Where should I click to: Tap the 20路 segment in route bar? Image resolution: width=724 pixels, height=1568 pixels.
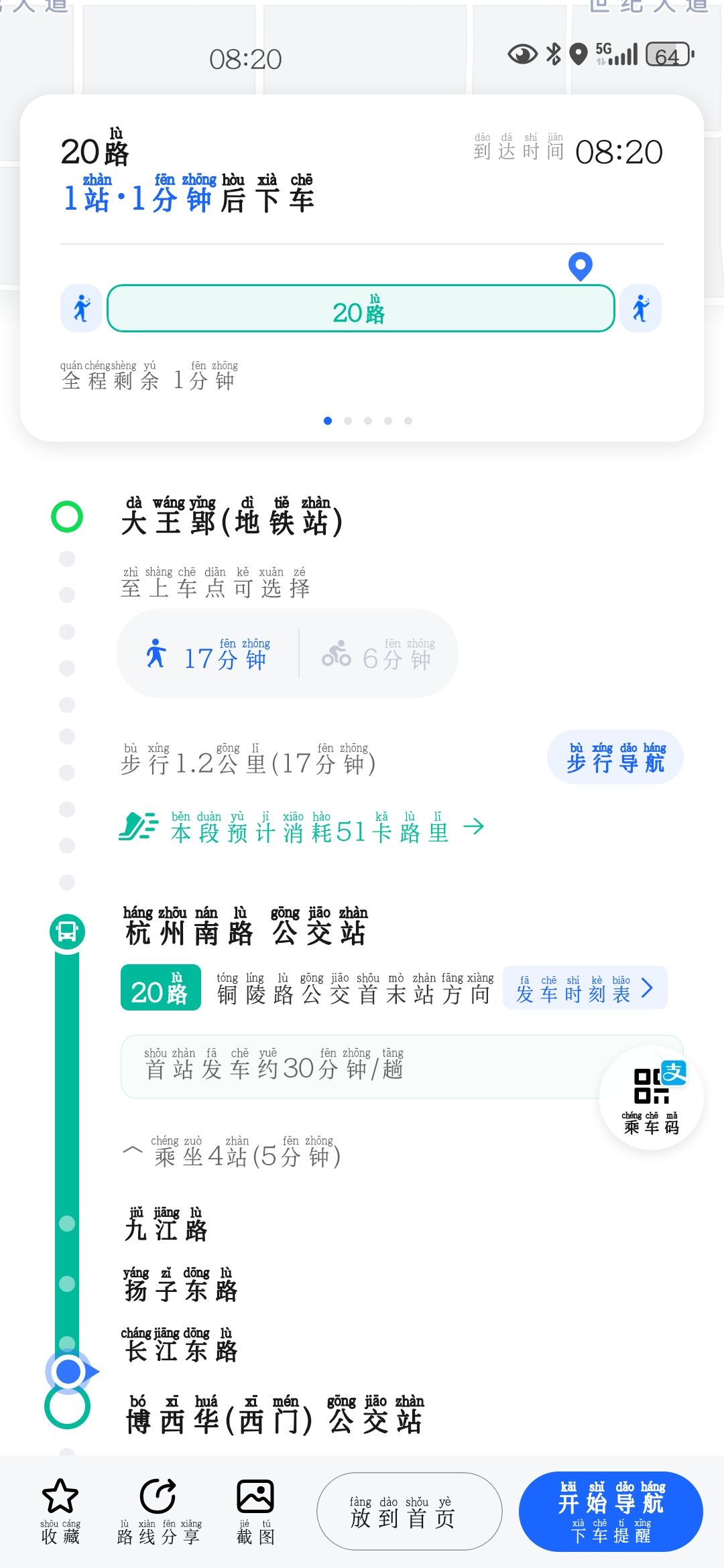click(x=361, y=308)
